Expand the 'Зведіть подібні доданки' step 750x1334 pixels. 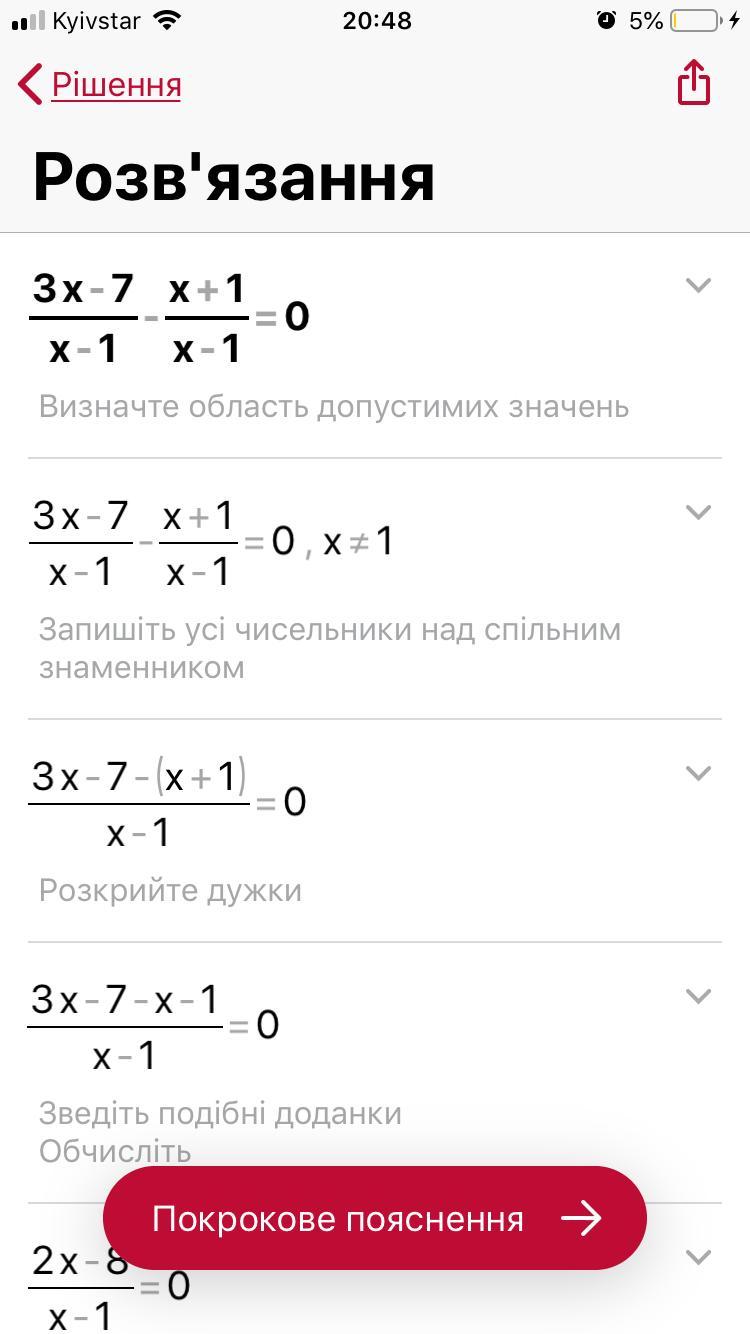point(698,996)
